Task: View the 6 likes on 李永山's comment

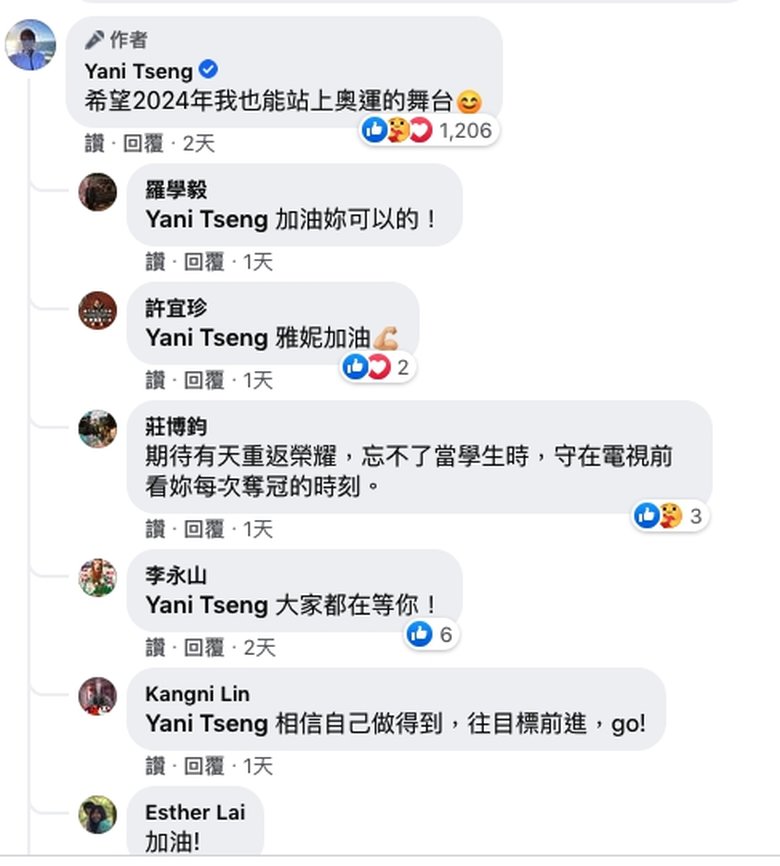Action: [431, 634]
